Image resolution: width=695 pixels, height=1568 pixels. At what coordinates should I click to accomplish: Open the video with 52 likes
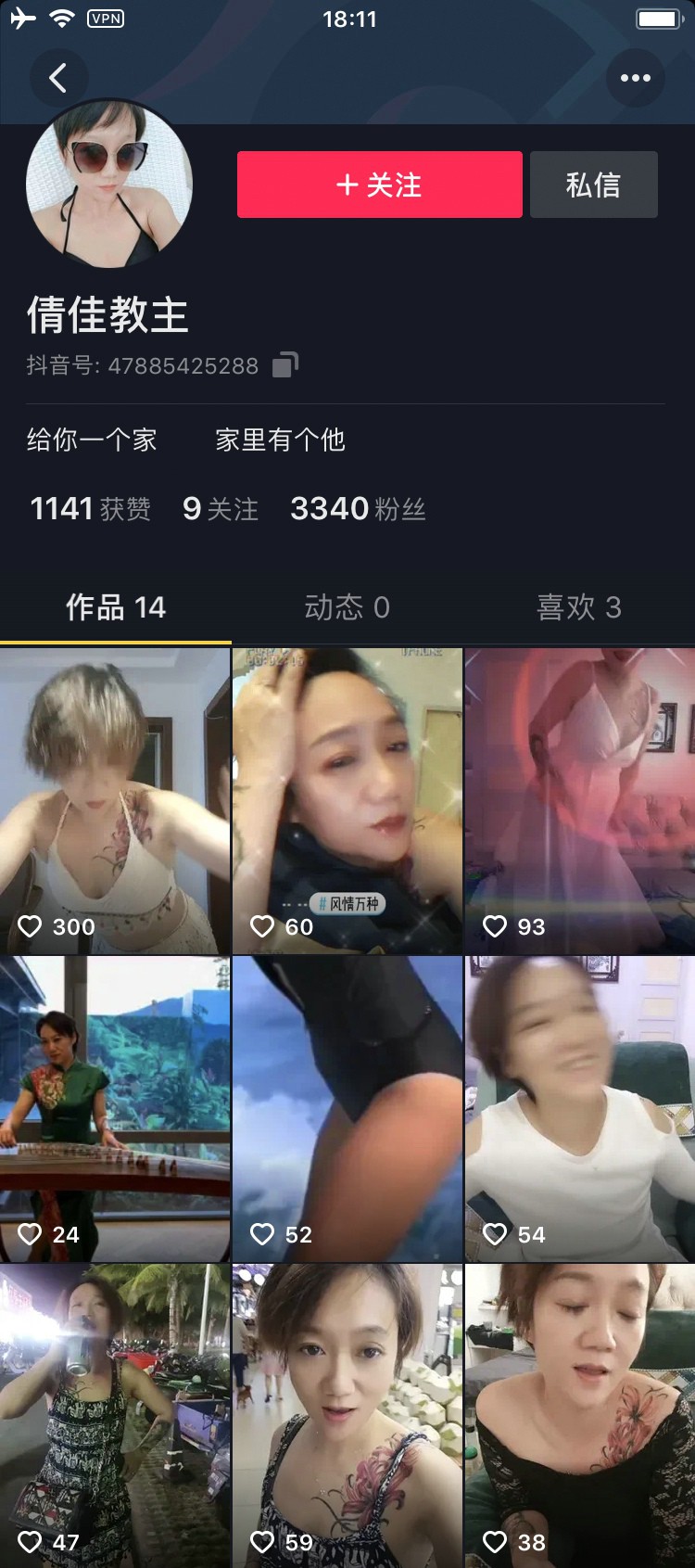347,1108
